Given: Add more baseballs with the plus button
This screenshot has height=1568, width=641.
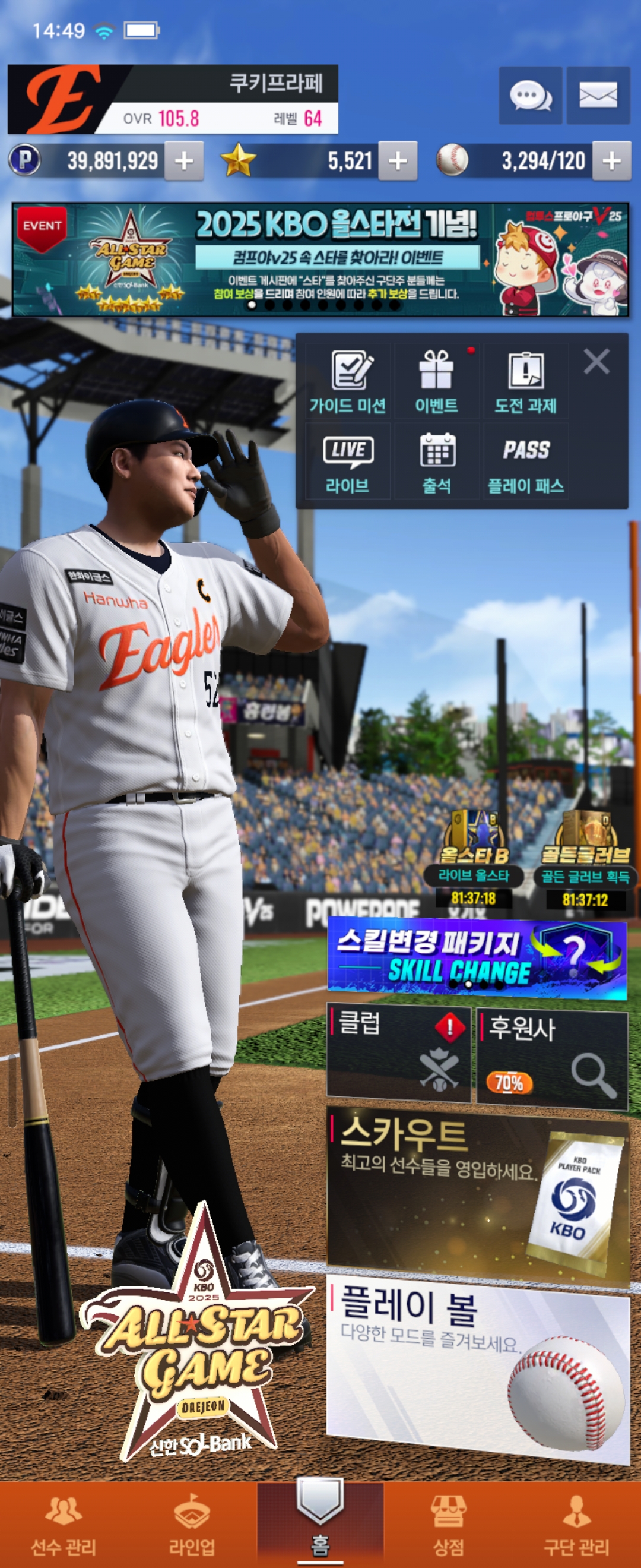Looking at the screenshot, I should 611,161.
